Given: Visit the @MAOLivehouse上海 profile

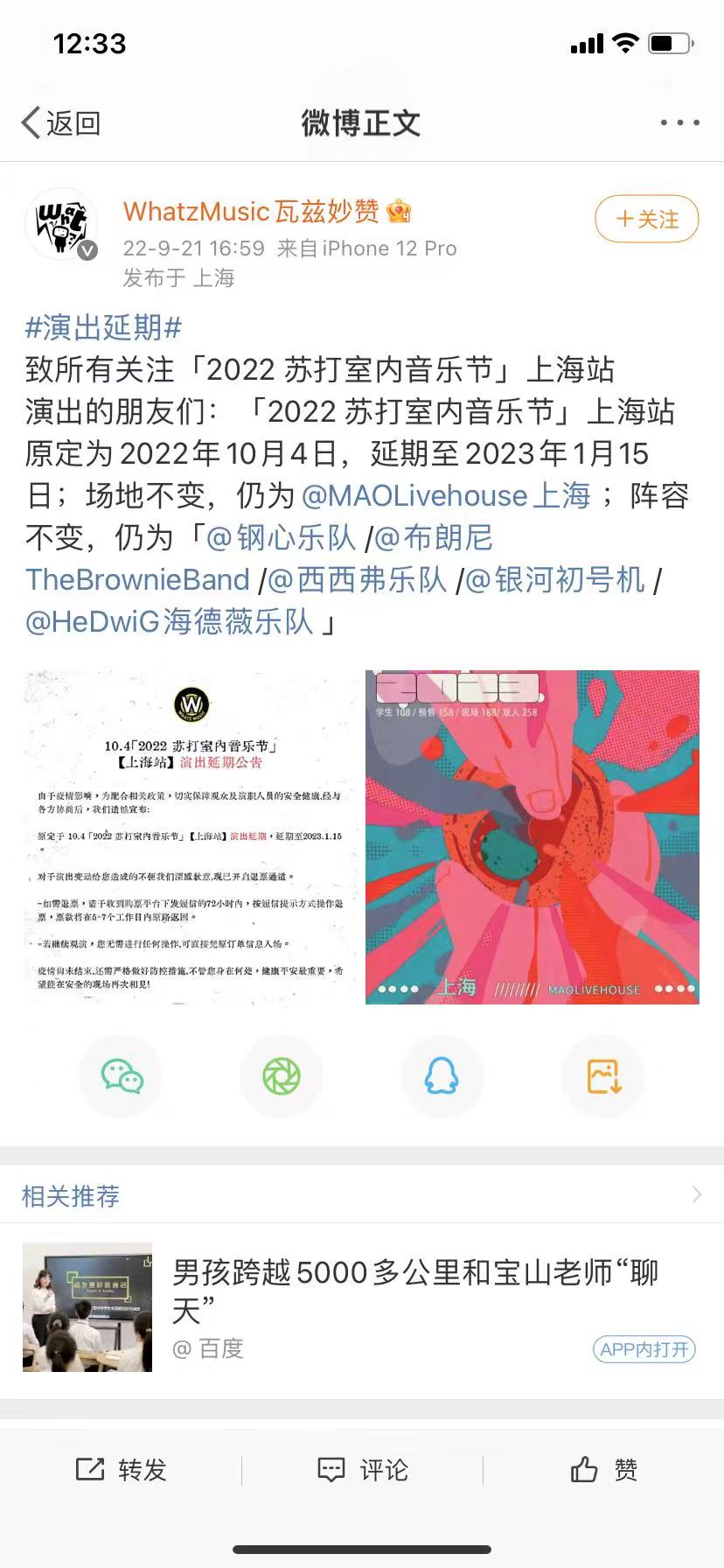Looking at the screenshot, I should pyautogui.click(x=446, y=496).
